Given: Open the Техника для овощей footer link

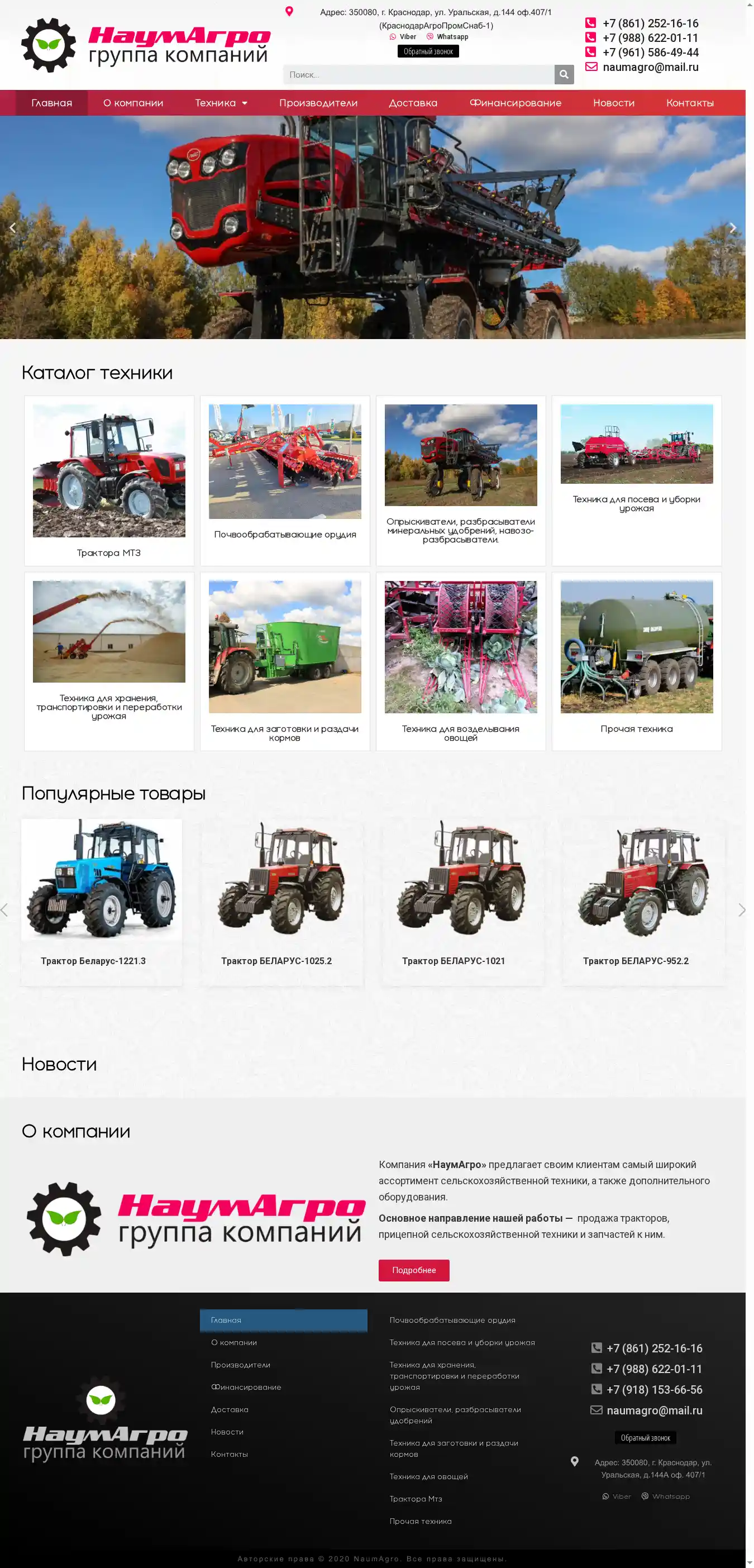Looking at the screenshot, I should pyautogui.click(x=428, y=1477).
